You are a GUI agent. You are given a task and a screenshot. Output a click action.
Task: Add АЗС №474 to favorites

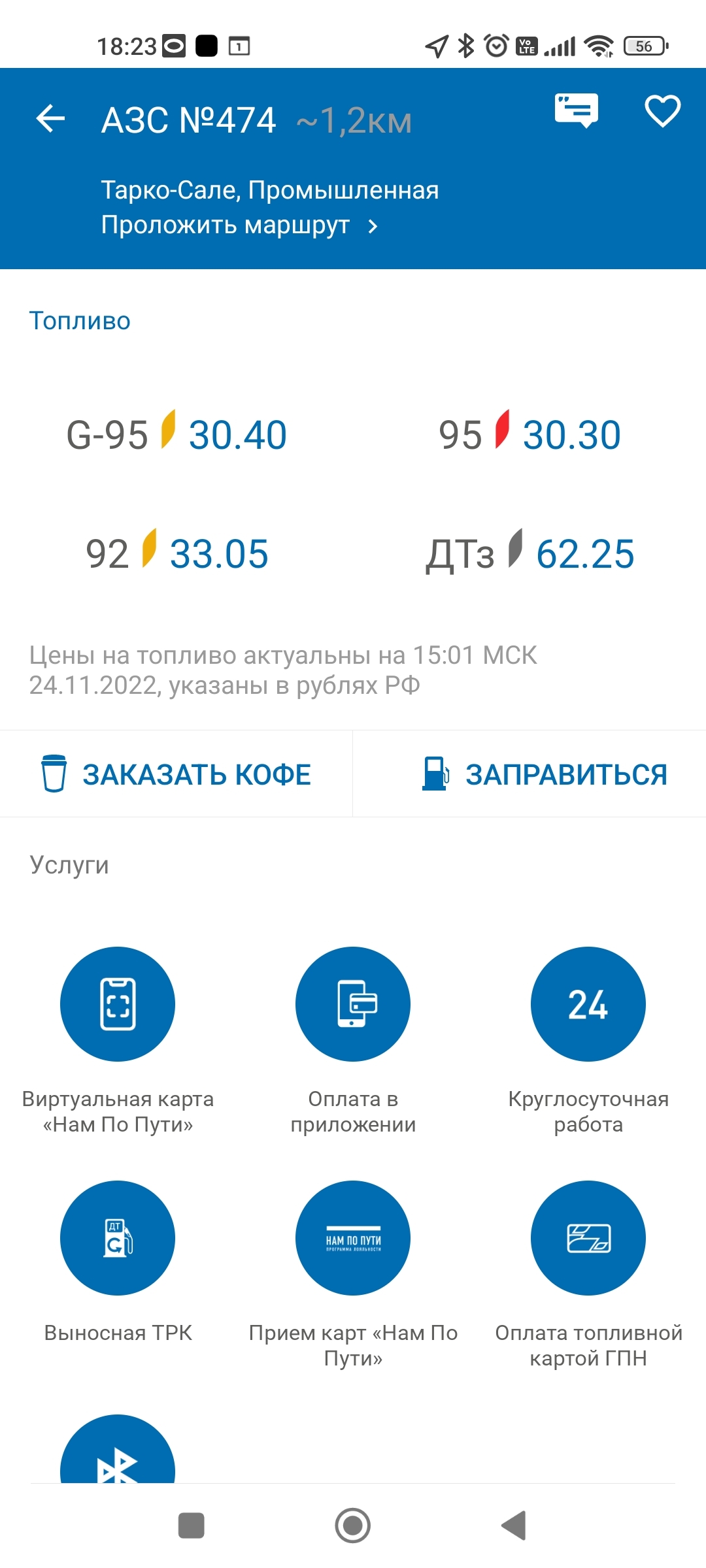(662, 111)
